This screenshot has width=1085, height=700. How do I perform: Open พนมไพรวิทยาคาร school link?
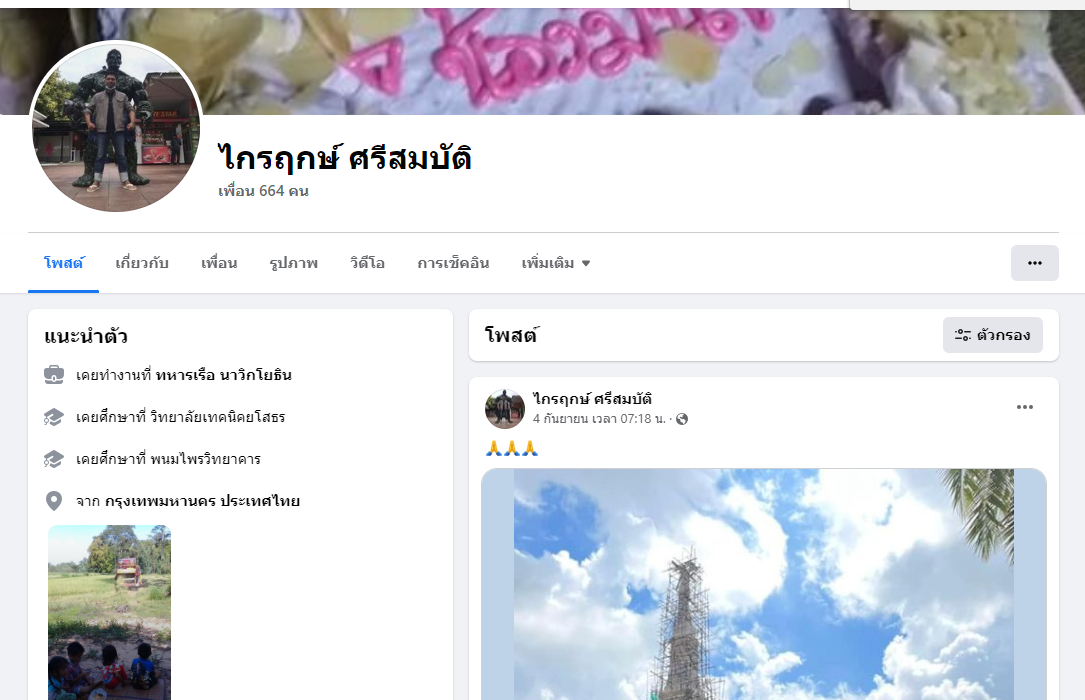click(206, 459)
